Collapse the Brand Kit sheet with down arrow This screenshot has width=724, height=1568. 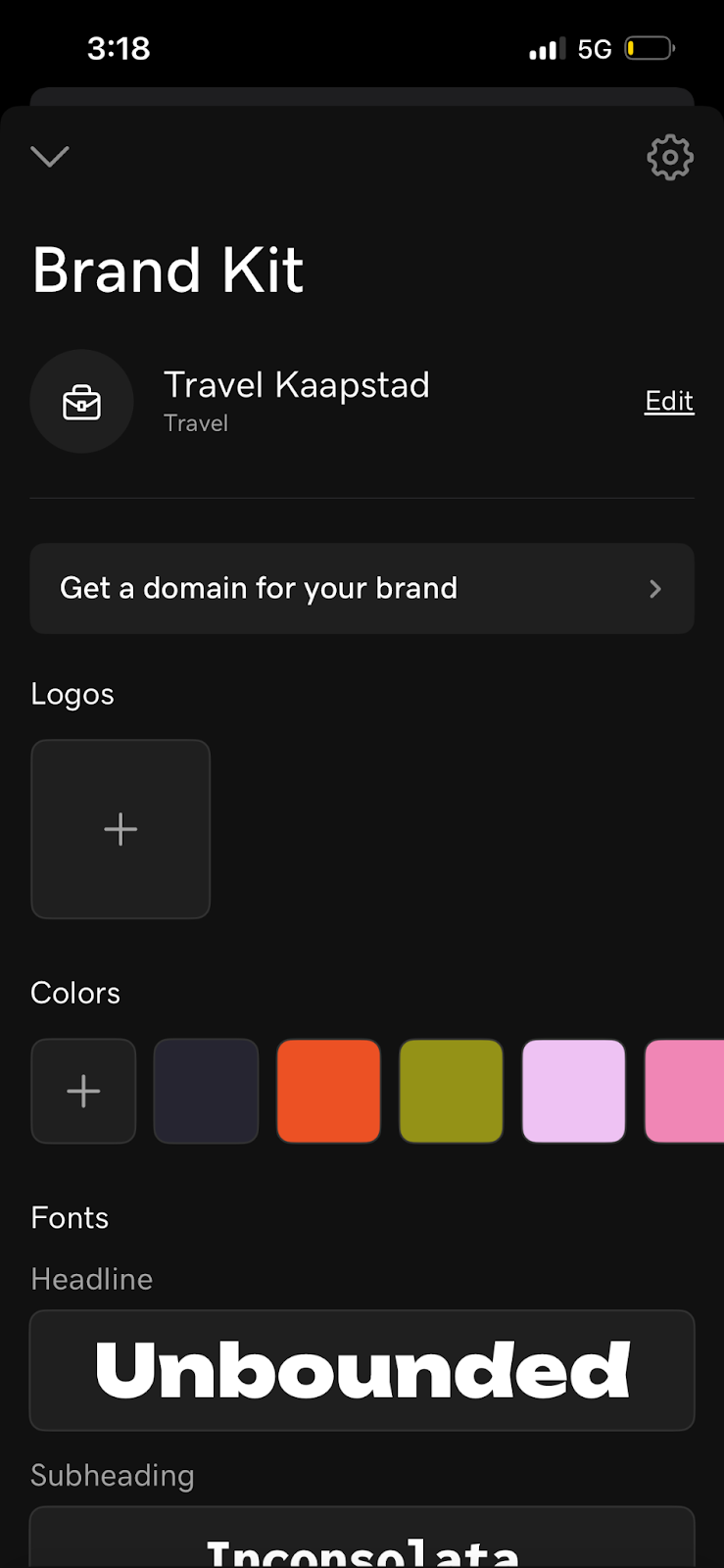(x=50, y=157)
